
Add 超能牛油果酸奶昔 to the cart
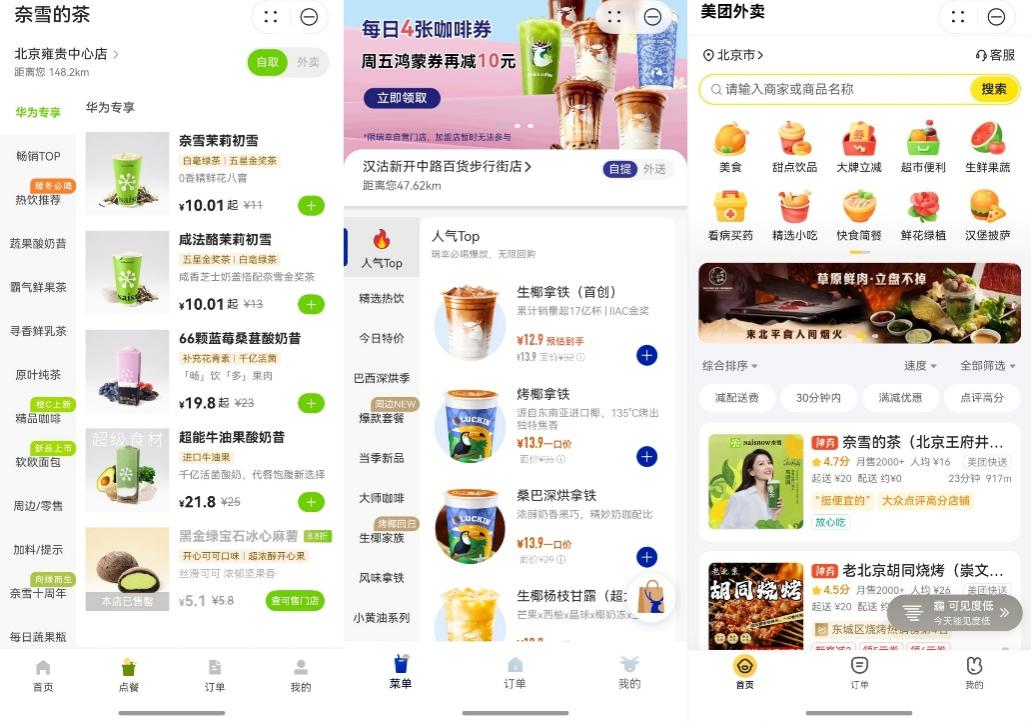311,502
